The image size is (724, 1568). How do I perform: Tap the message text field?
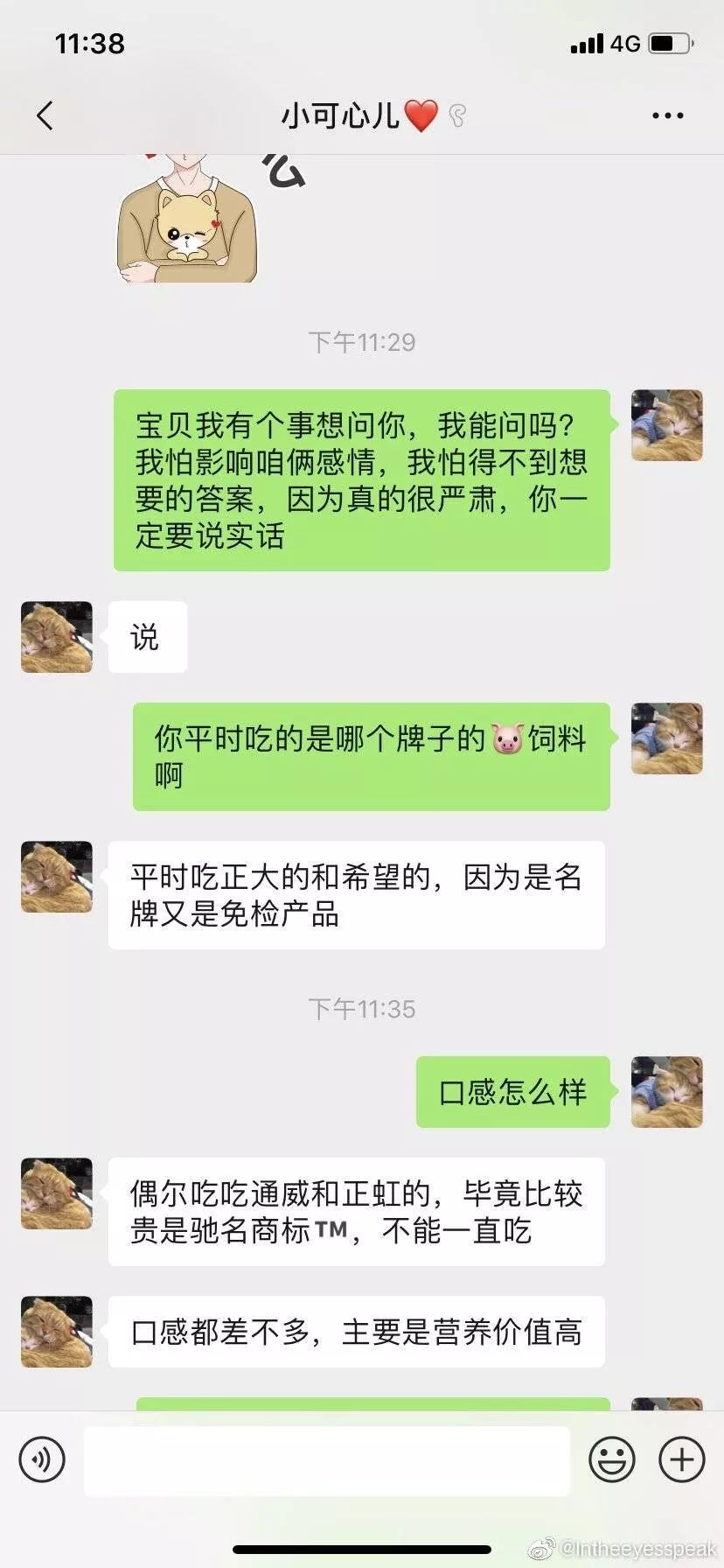327,1459
